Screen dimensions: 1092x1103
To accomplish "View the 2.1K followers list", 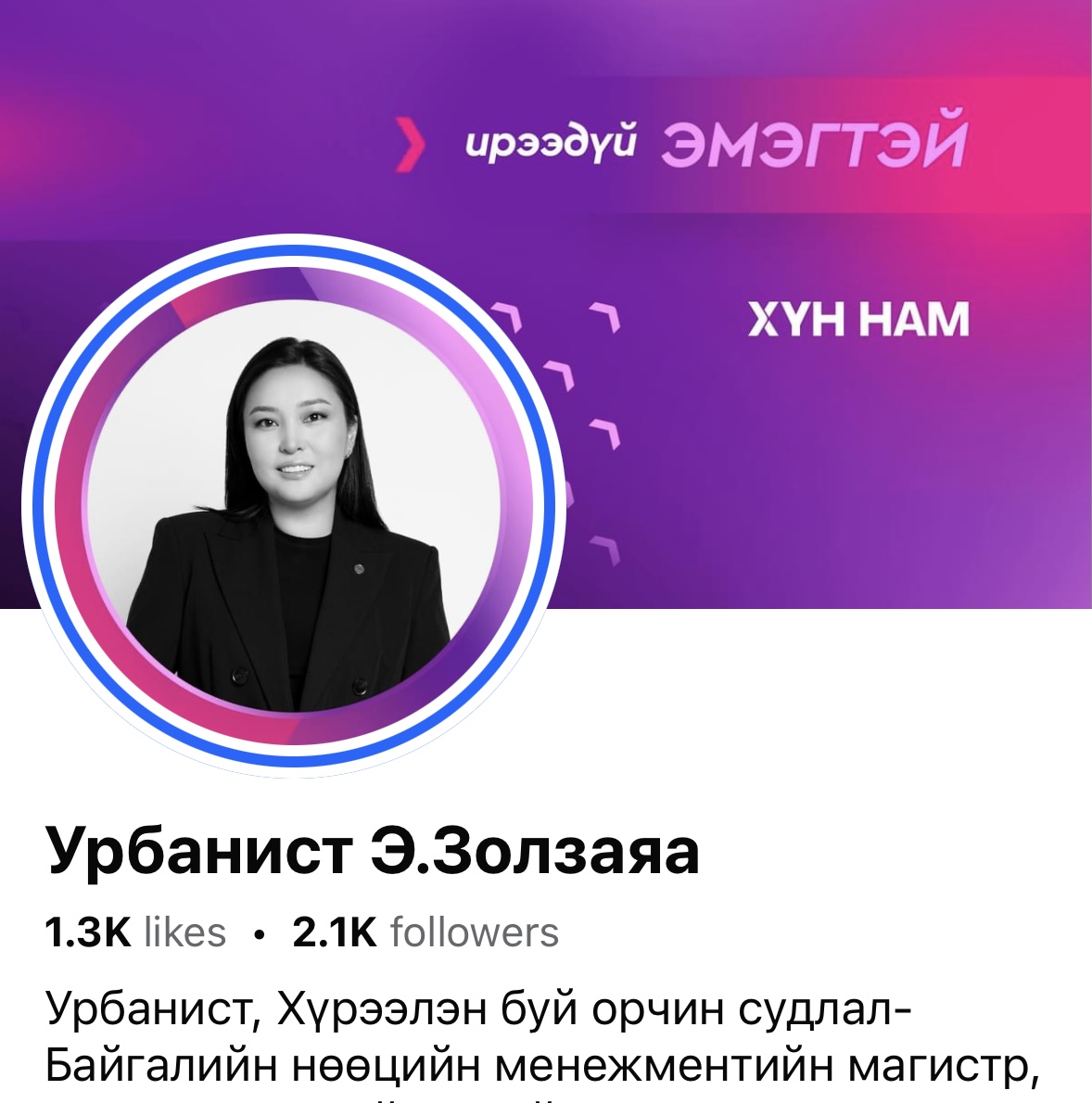I will [425, 932].
